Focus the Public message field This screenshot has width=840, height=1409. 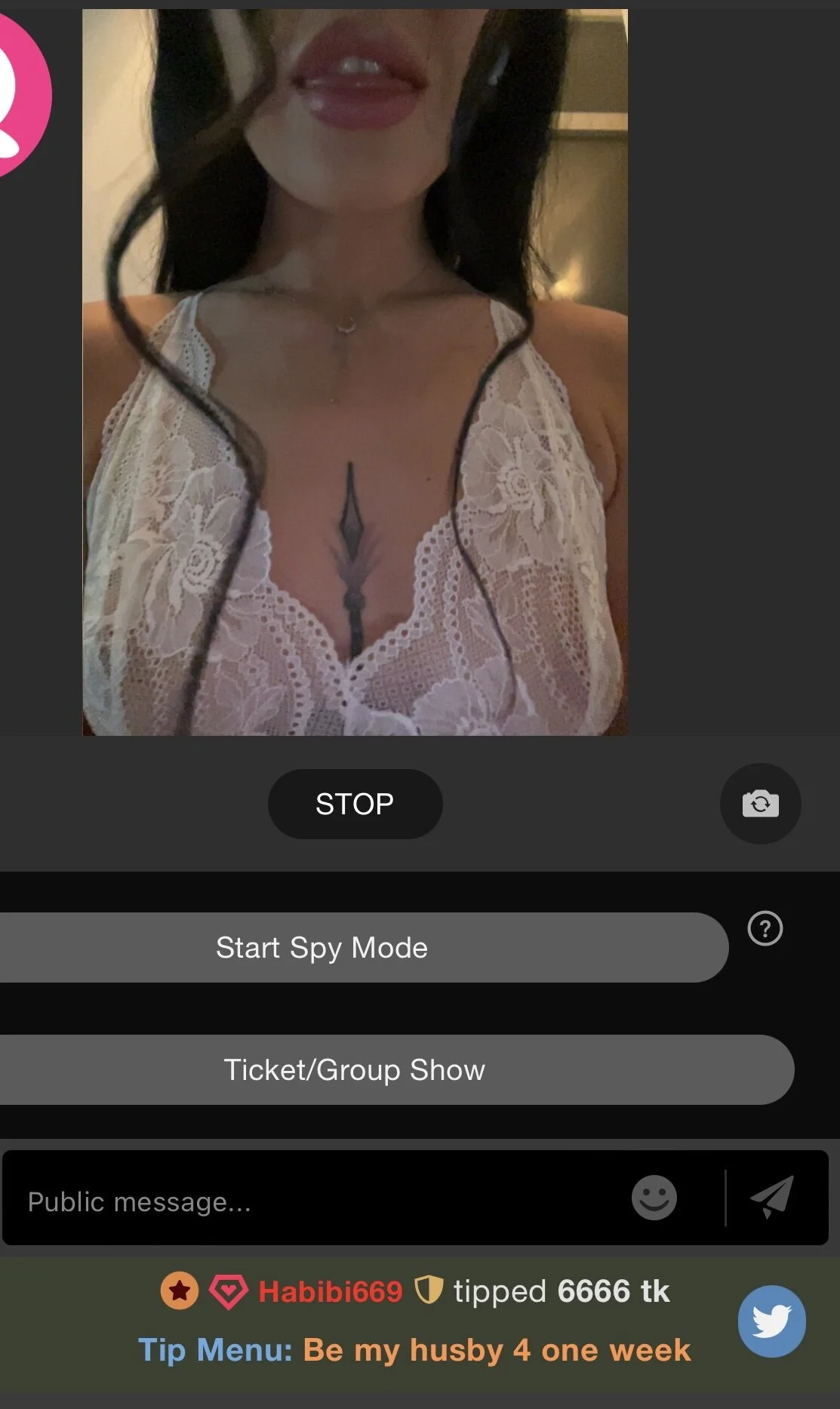(302, 1201)
